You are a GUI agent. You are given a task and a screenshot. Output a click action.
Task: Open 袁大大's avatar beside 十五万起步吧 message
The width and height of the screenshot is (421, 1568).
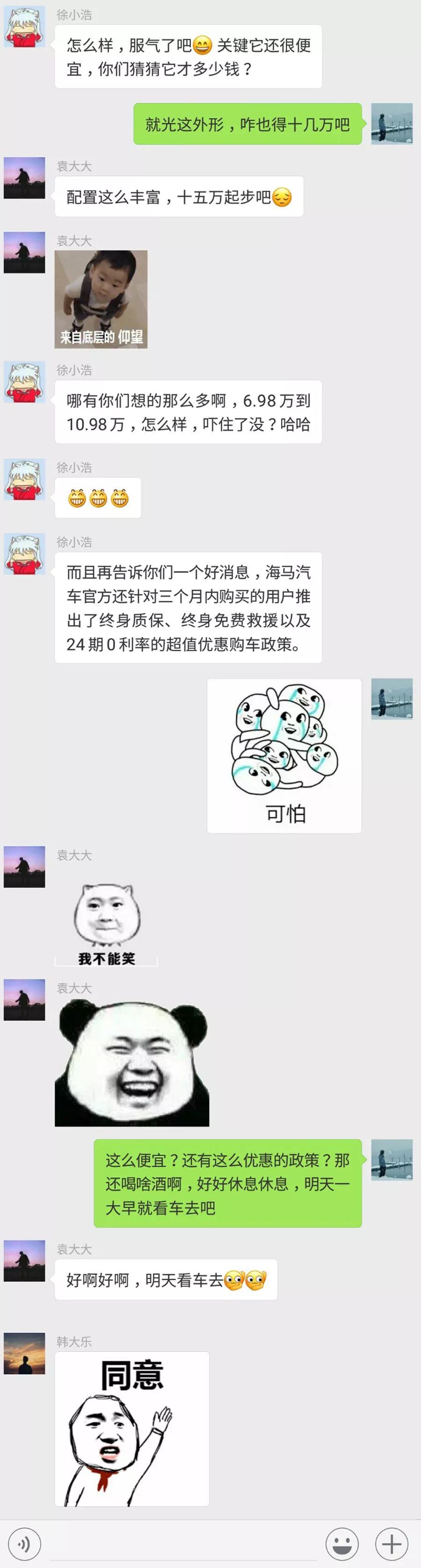[24, 178]
